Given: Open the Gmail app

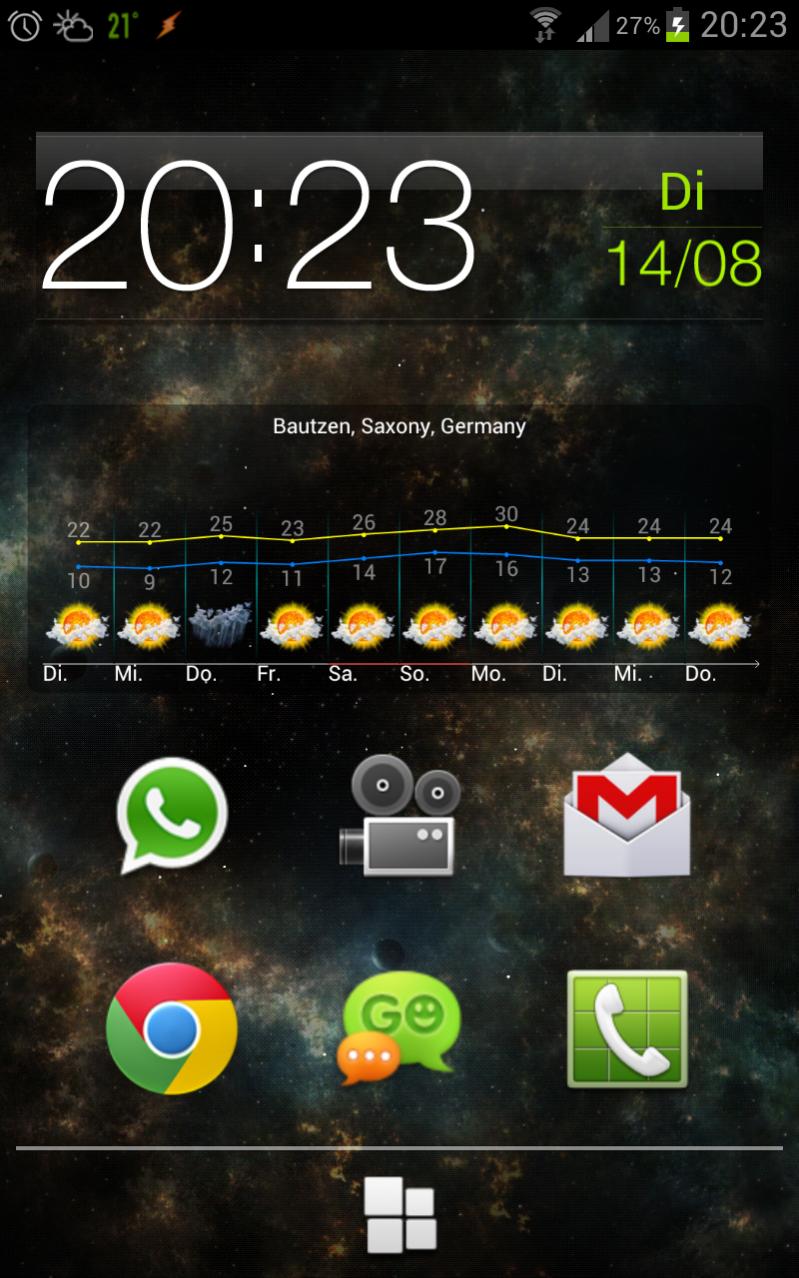Looking at the screenshot, I should click(626, 815).
